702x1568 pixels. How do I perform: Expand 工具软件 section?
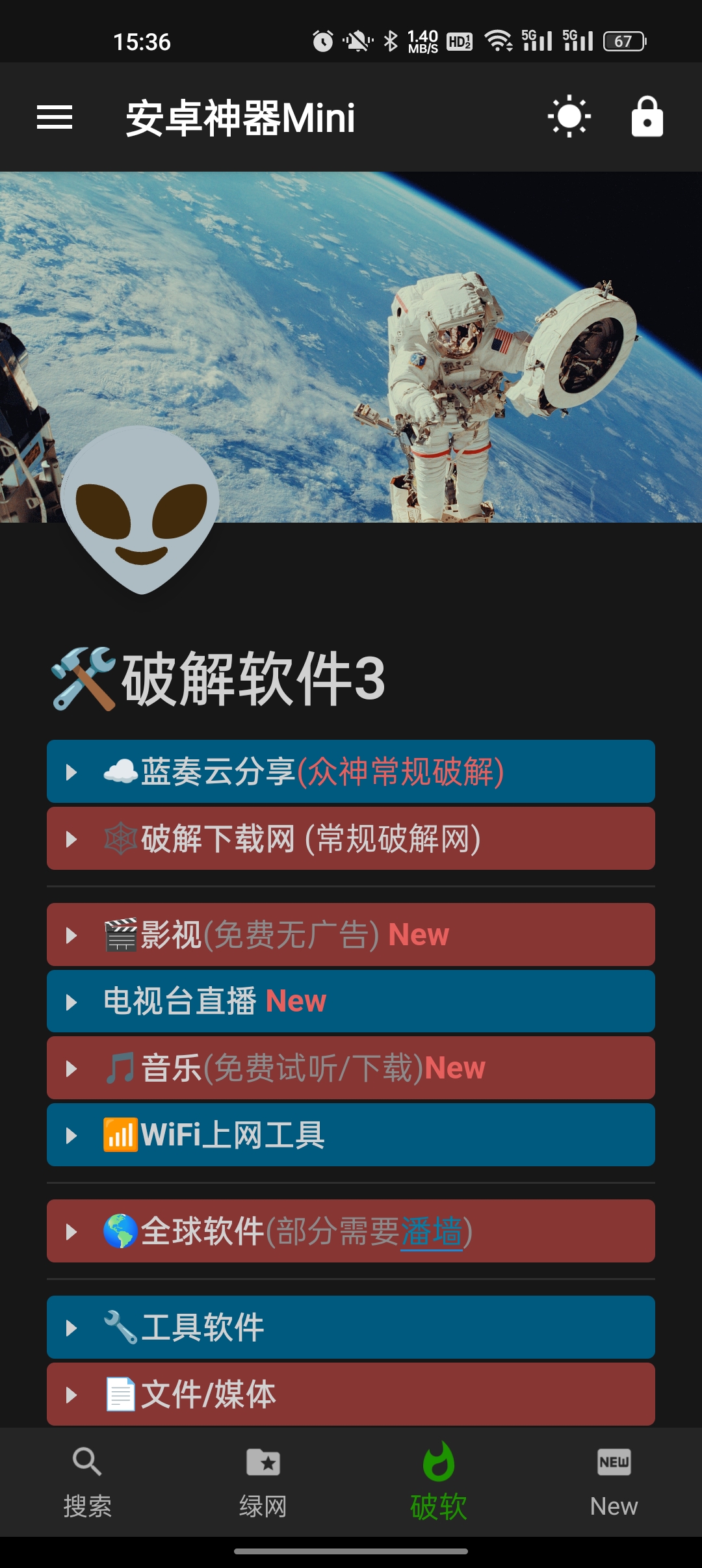351,1327
